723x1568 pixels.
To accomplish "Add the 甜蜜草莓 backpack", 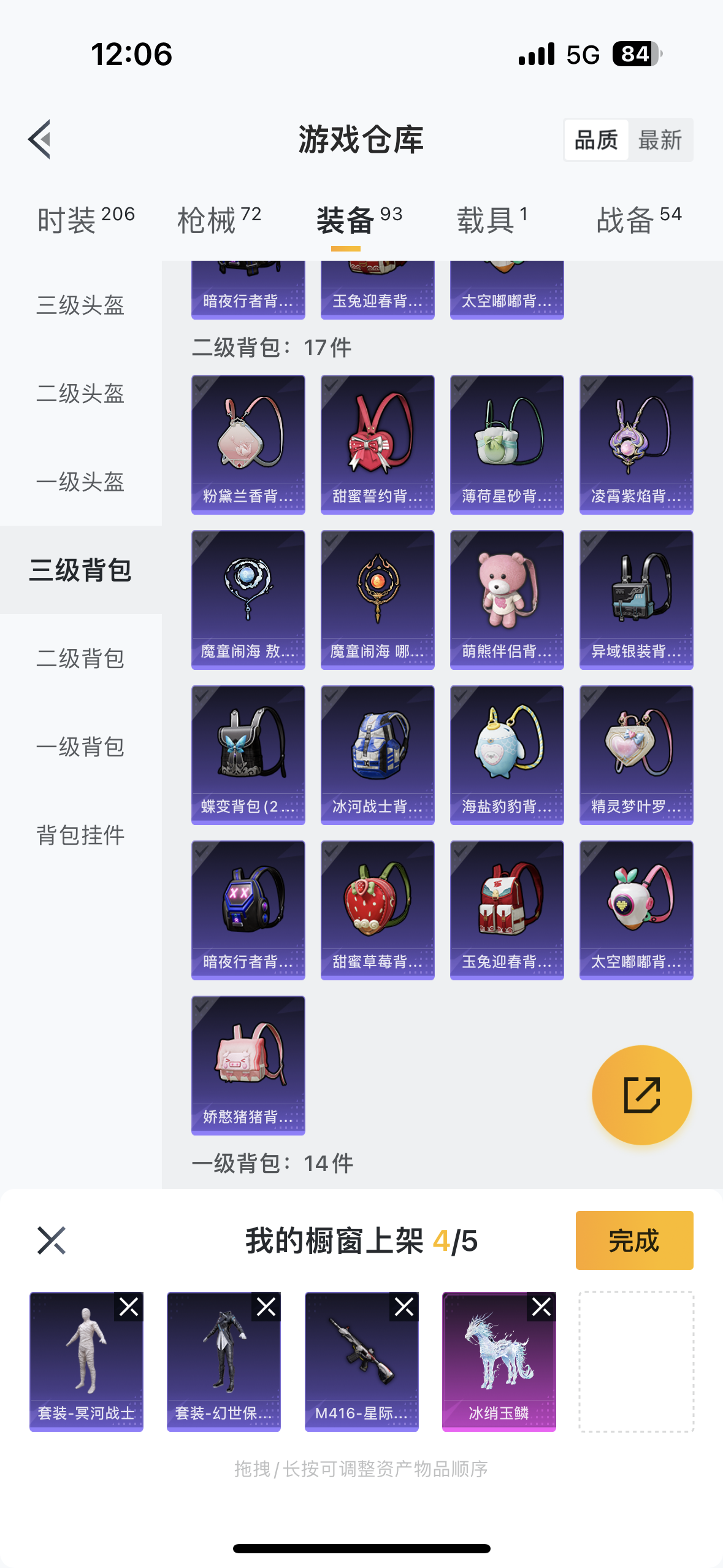I will point(377,910).
